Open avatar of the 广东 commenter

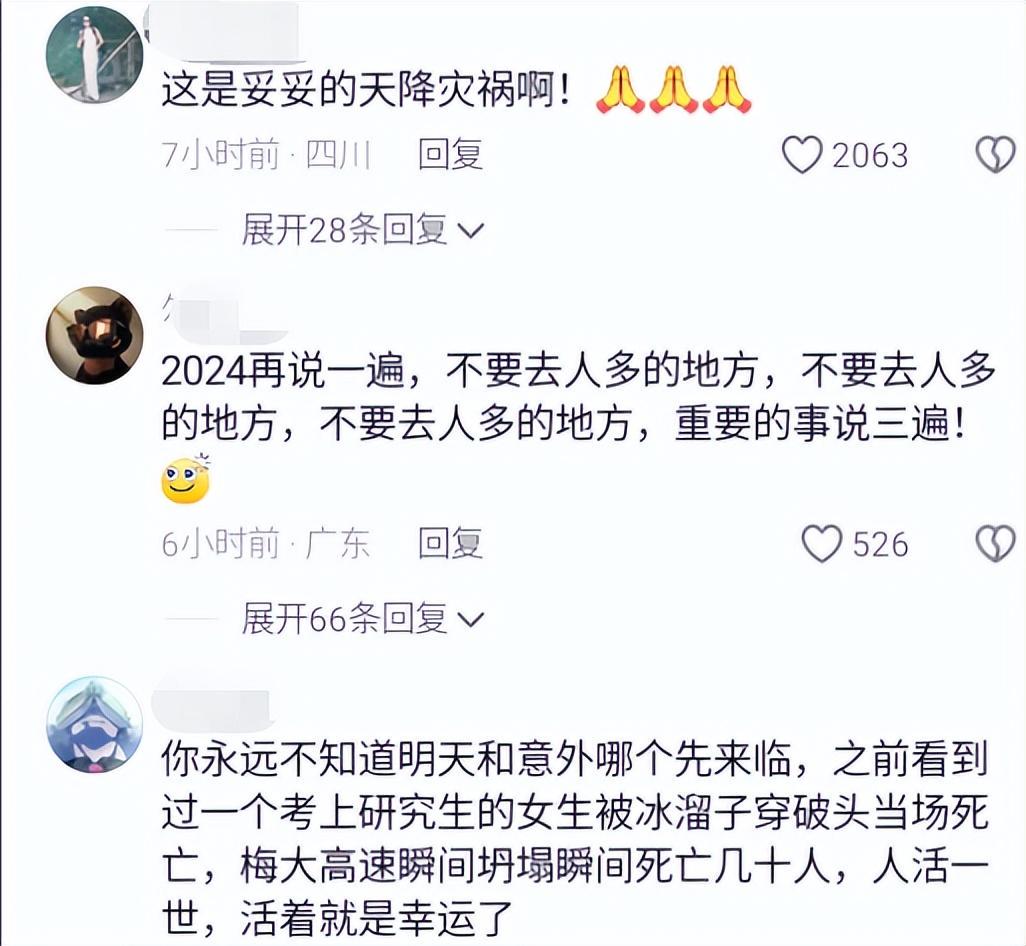[94, 336]
